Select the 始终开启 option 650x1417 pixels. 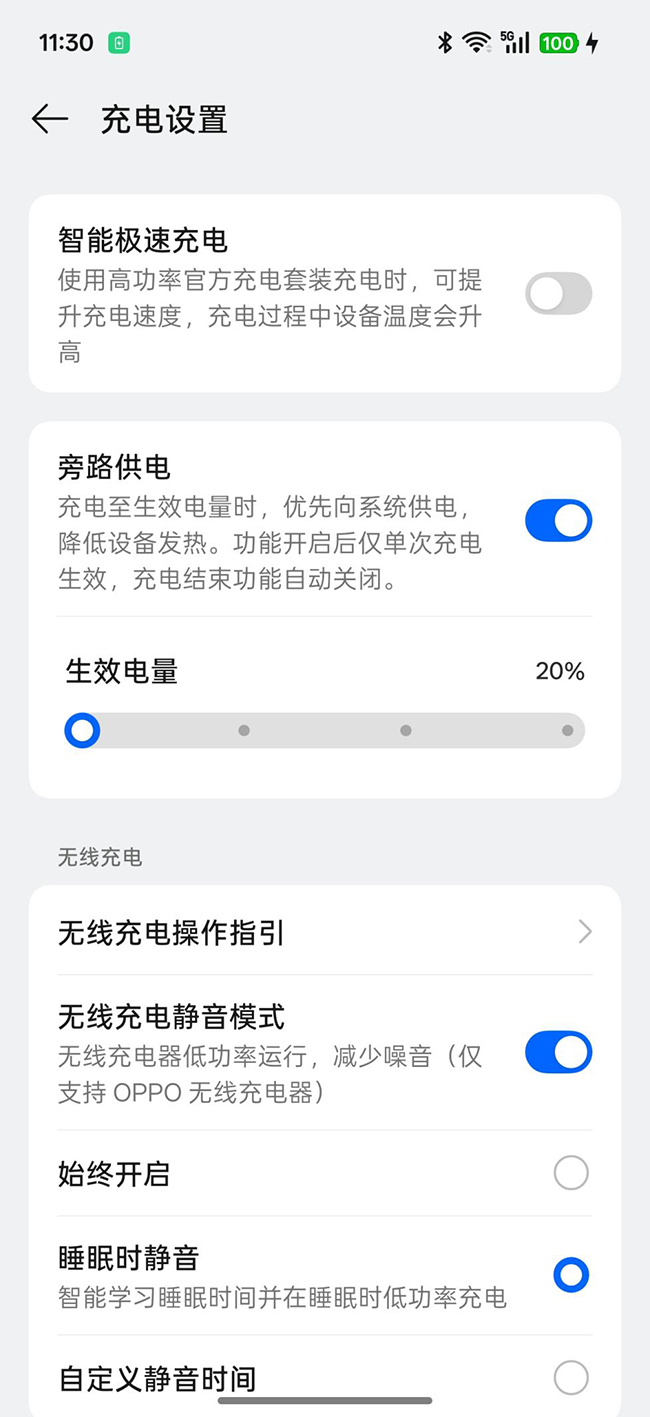click(x=570, y=1173)
